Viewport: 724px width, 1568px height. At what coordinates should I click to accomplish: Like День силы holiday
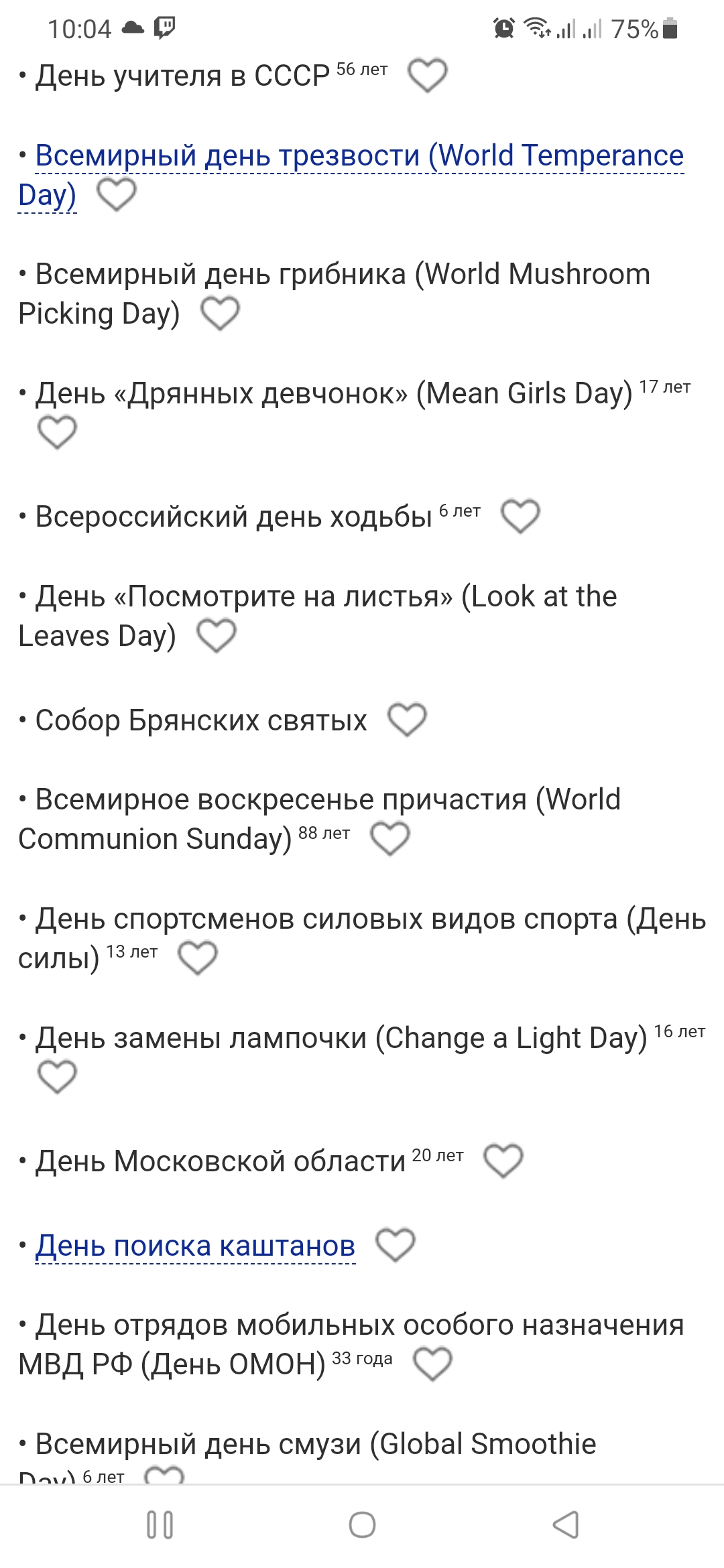(198, 958)
